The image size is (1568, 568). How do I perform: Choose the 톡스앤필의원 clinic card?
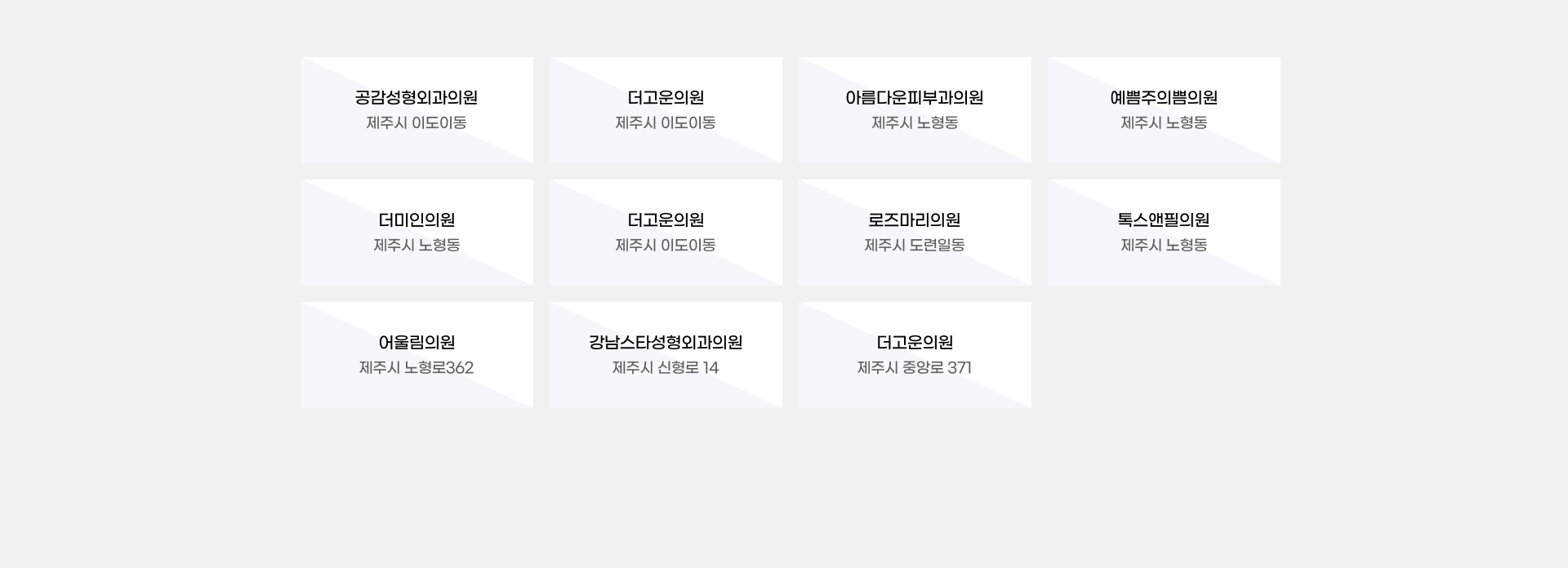[x=1164, y=232]
